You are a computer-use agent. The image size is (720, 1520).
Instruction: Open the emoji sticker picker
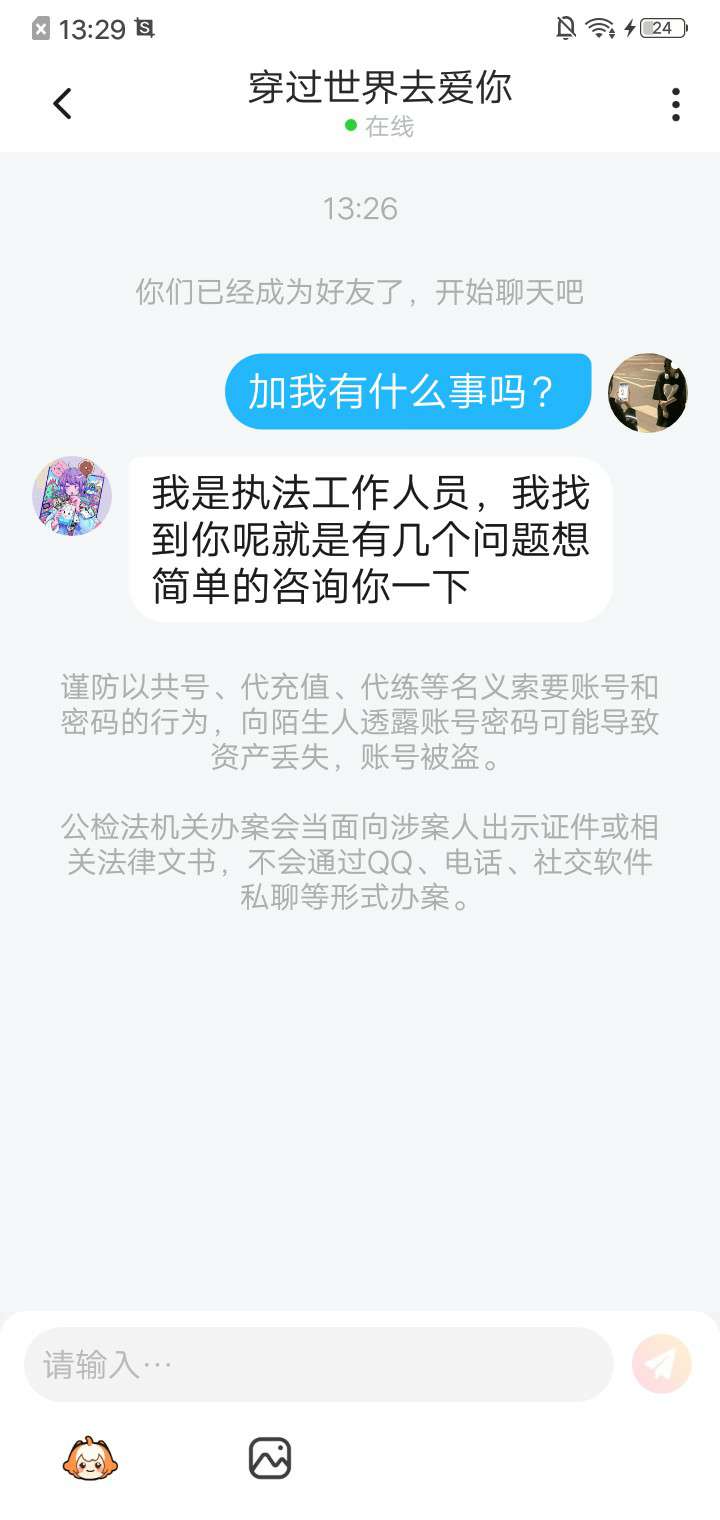point(90,1458)
